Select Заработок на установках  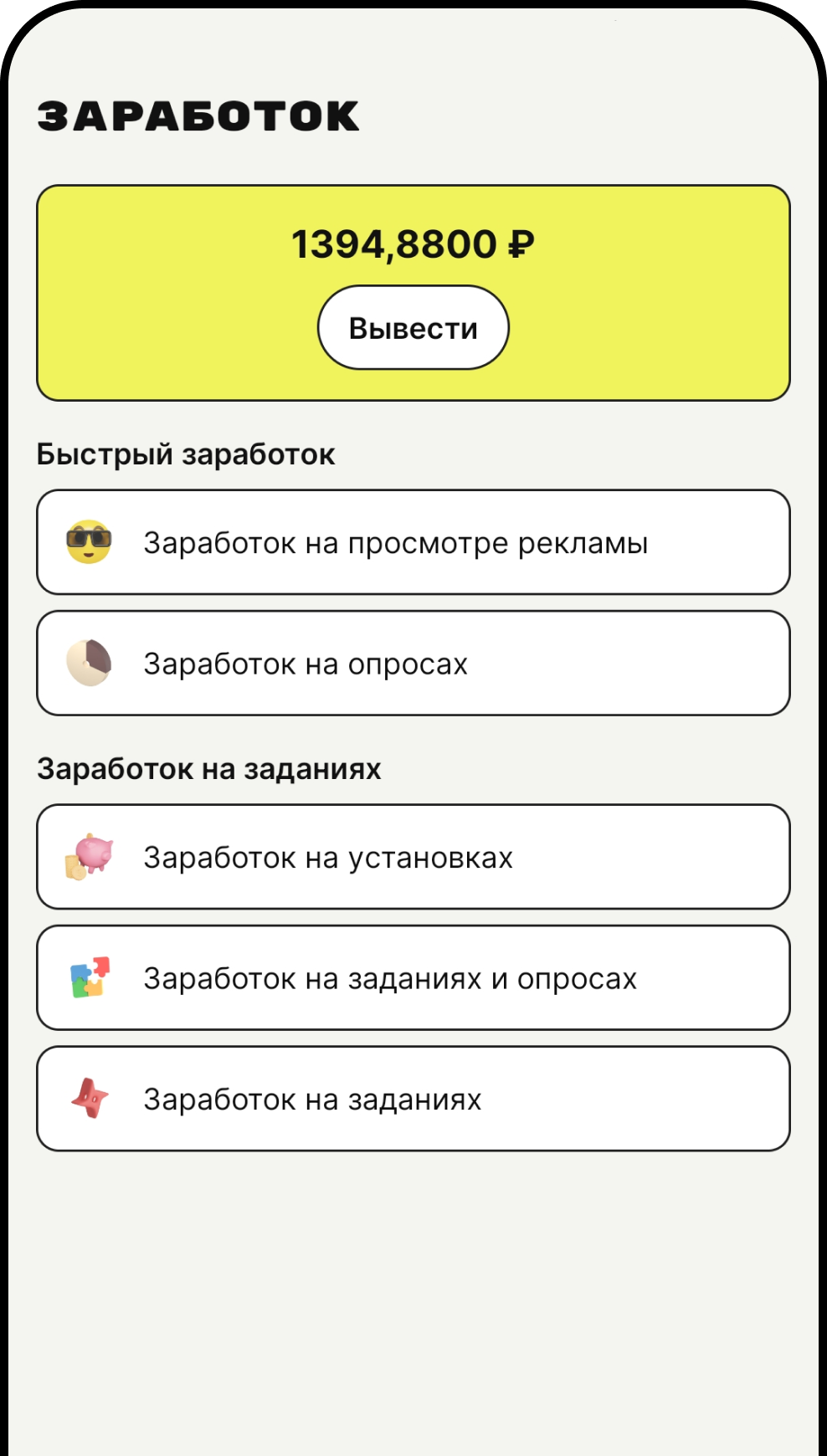coord(413,857)
